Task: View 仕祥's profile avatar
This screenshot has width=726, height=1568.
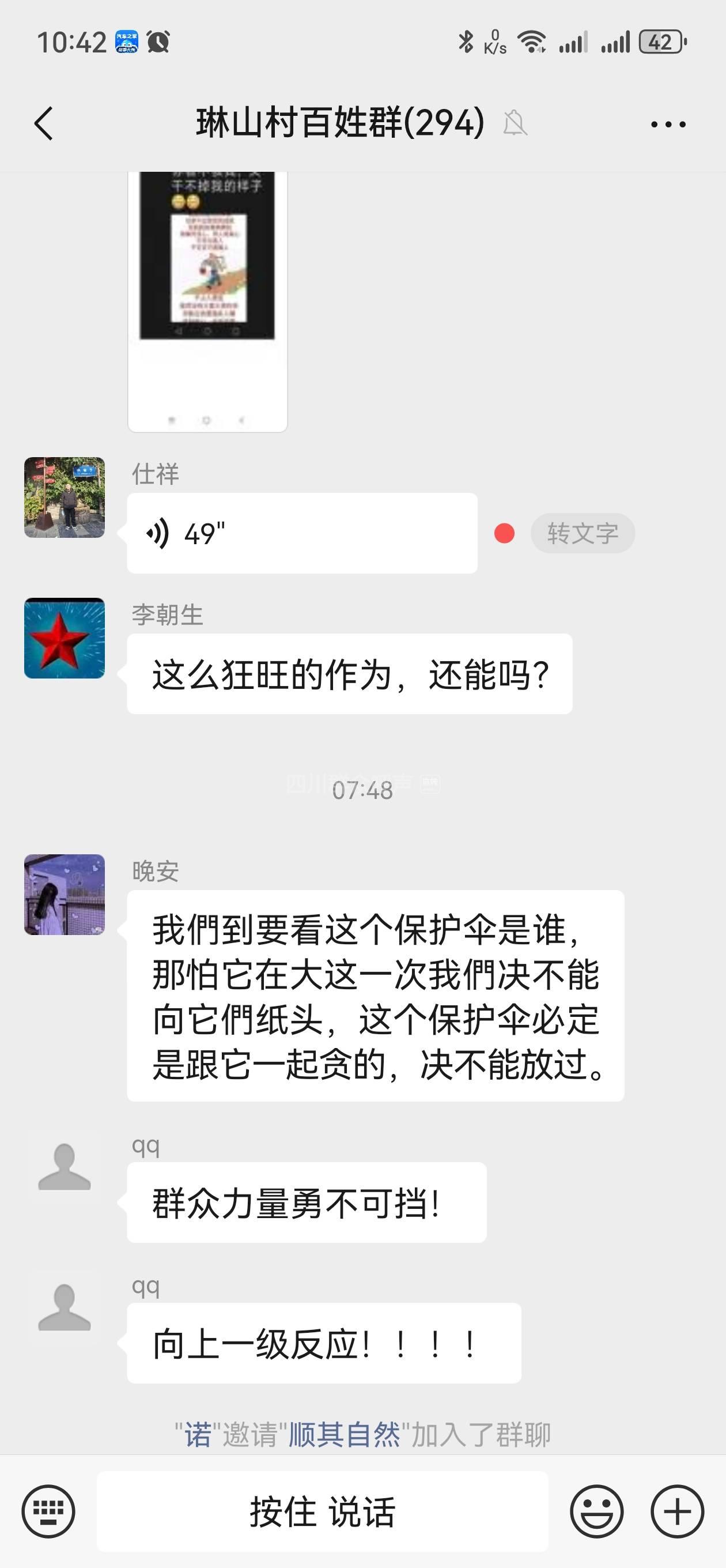Action: tap(65, 497)
